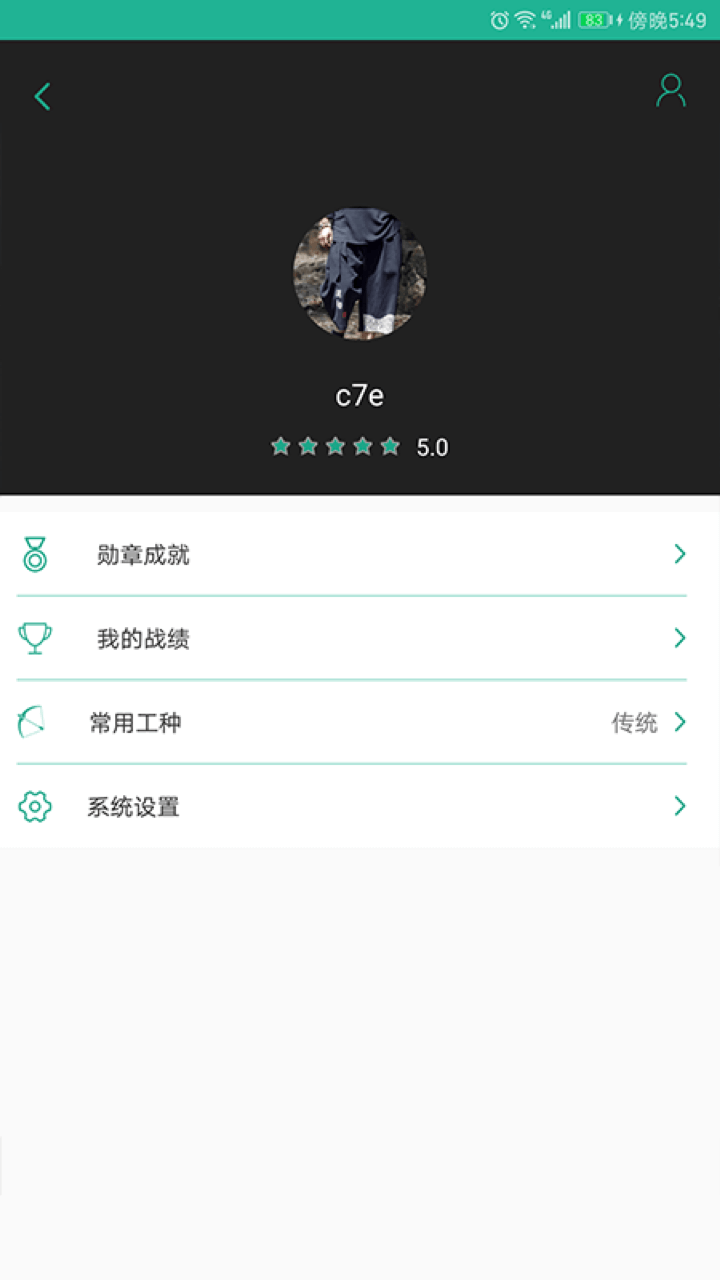Viewport: 720px width, 1280px height.
Task: Open the user profile icon at top right
Action: click(x=671, y=90)
